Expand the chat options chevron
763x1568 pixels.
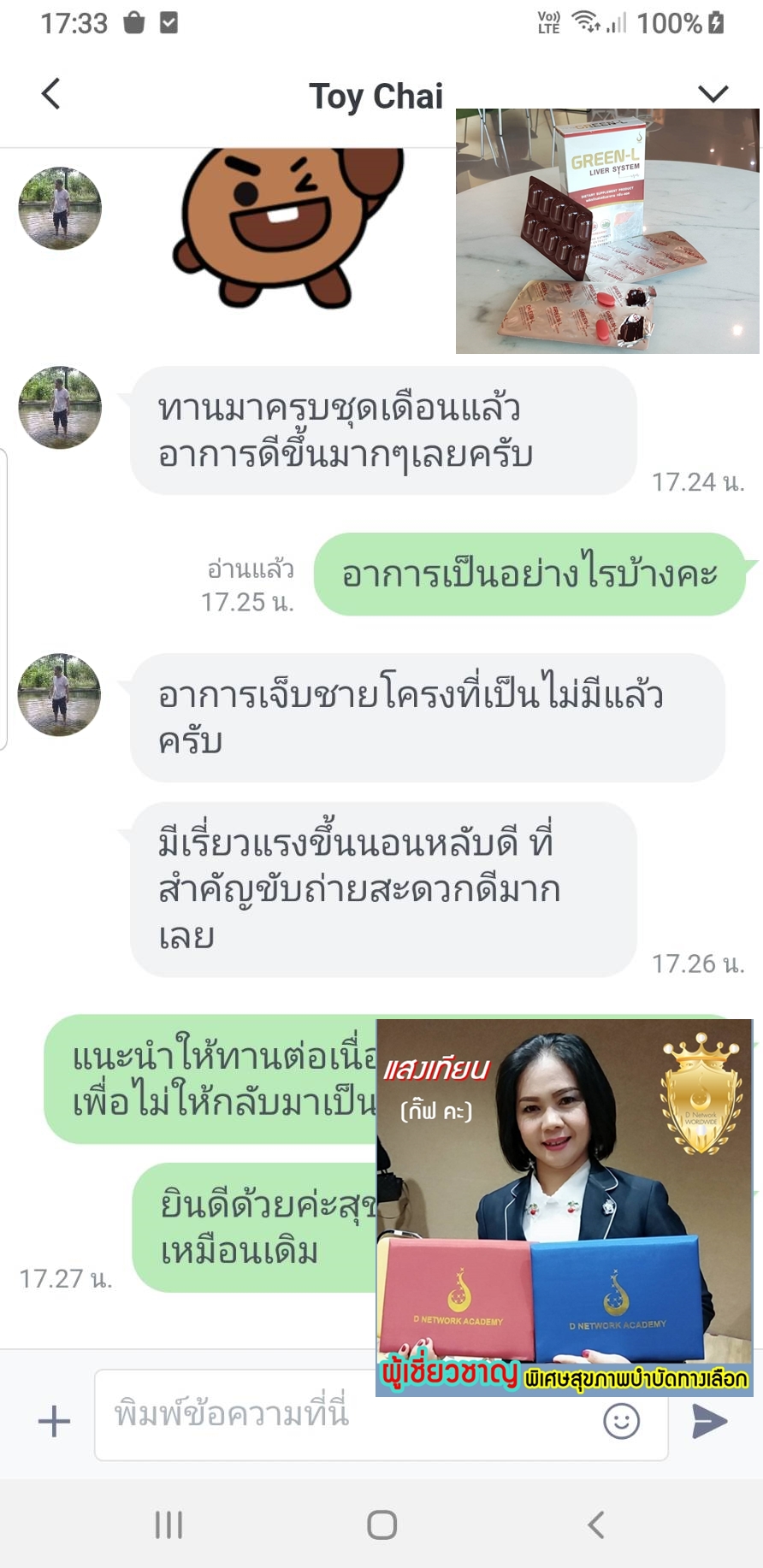click(x=713, y=93)
